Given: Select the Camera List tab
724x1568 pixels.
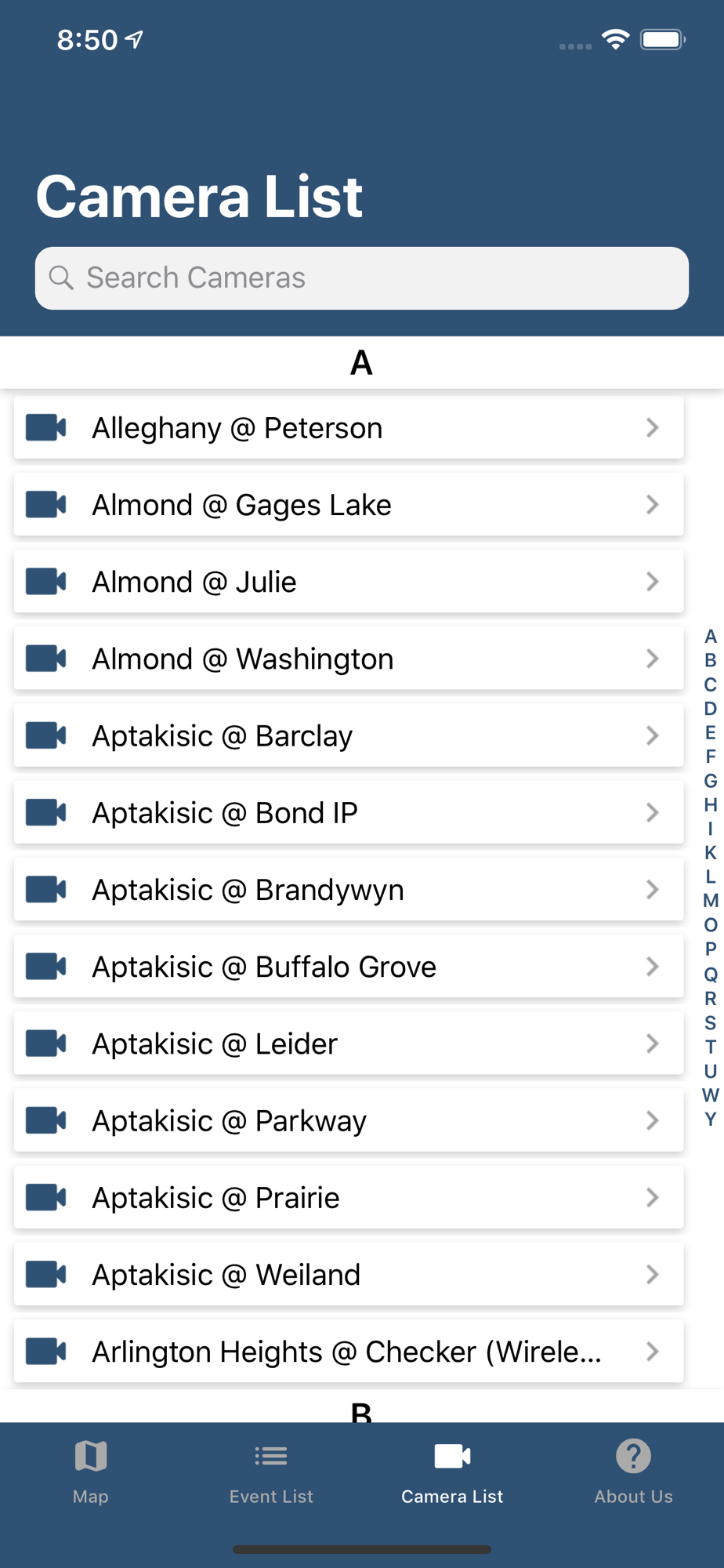Looking at the screenshot, I should pyautogui.click(x=452, y=1472).
